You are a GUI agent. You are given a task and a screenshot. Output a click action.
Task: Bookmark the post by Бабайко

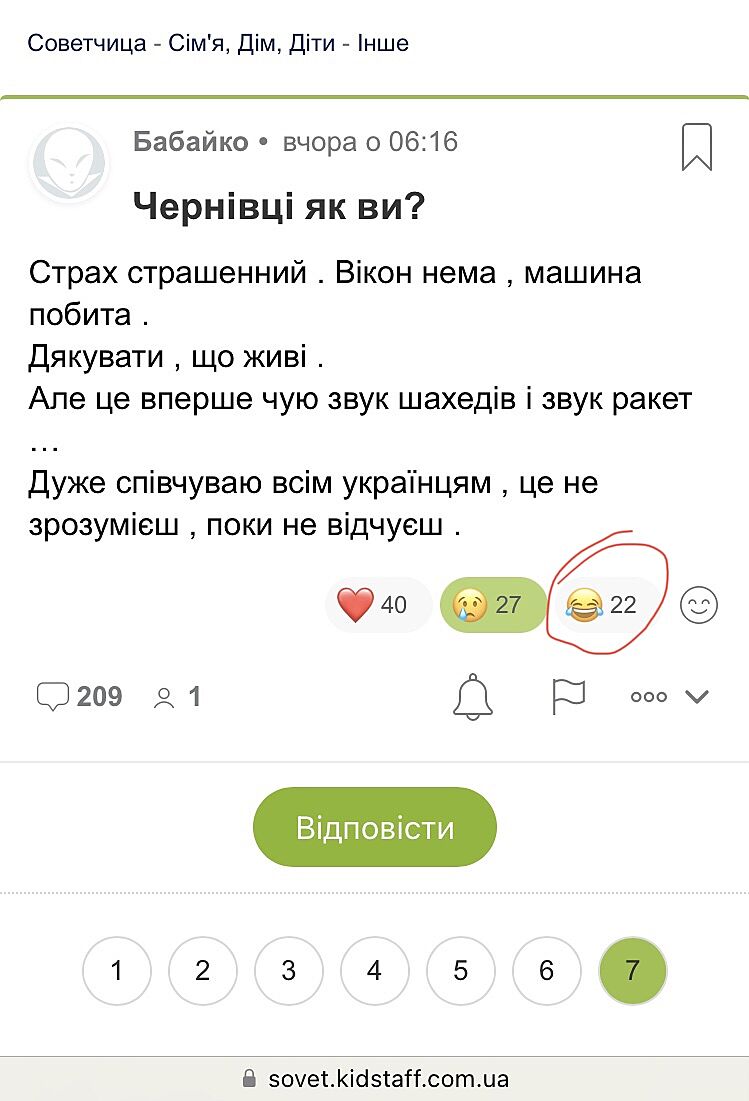697,148
